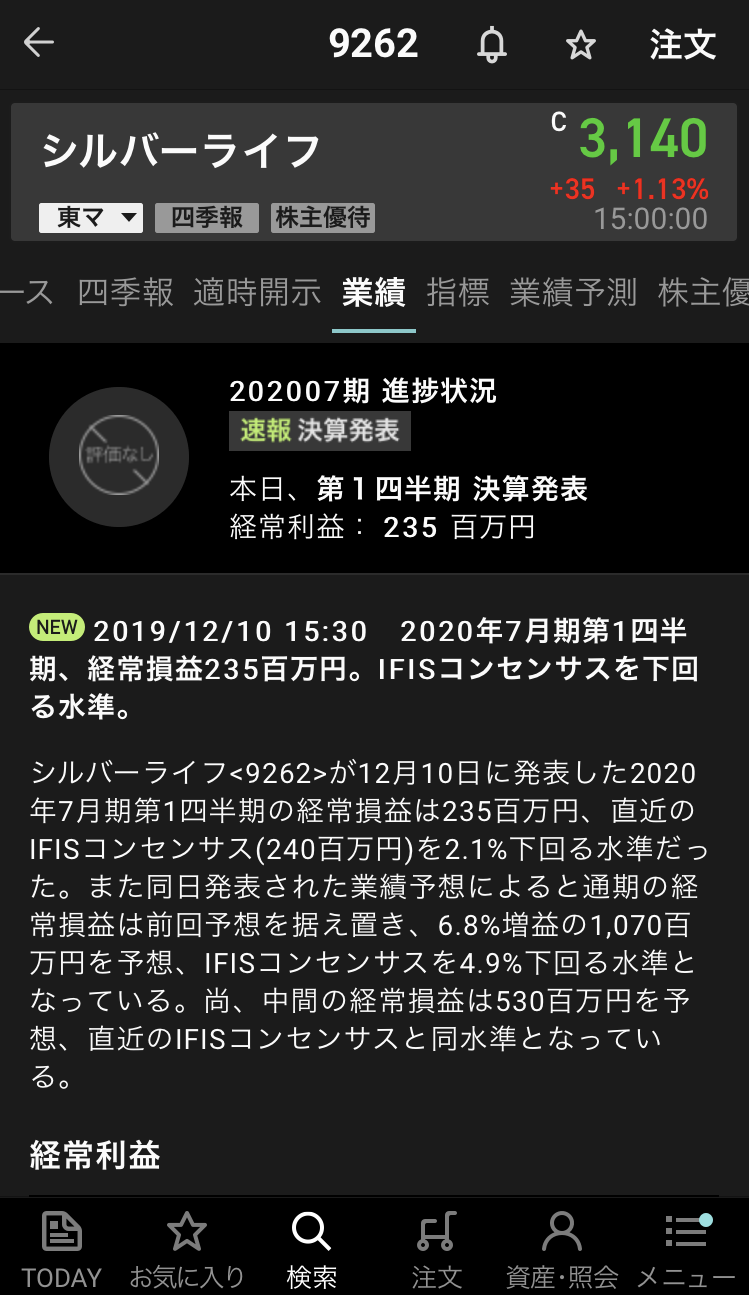
Task: Open 注文 in the bottom navigation
Action: 437,1247
